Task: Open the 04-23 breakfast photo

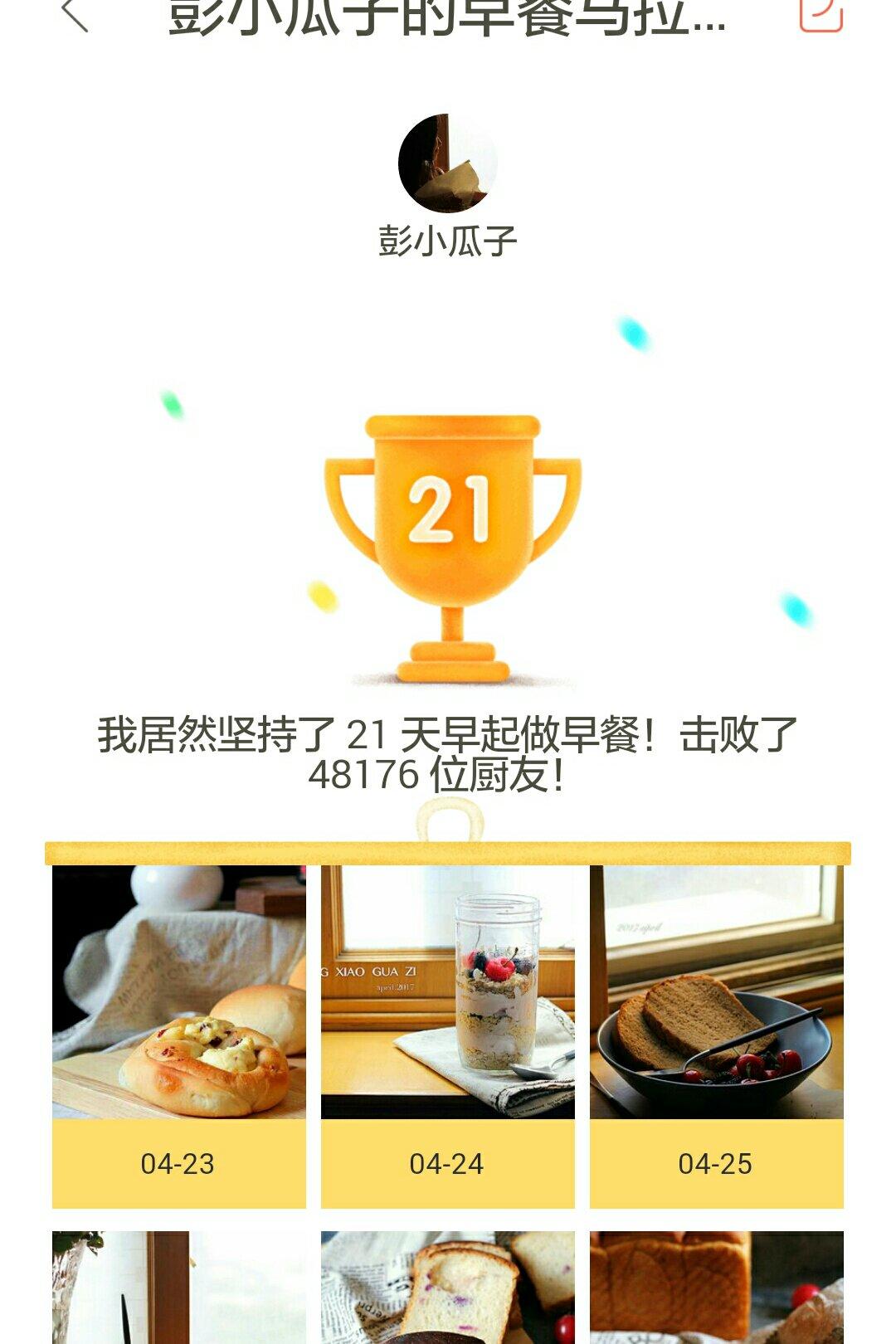Action: pyautogui.click(x=179, y=992)
